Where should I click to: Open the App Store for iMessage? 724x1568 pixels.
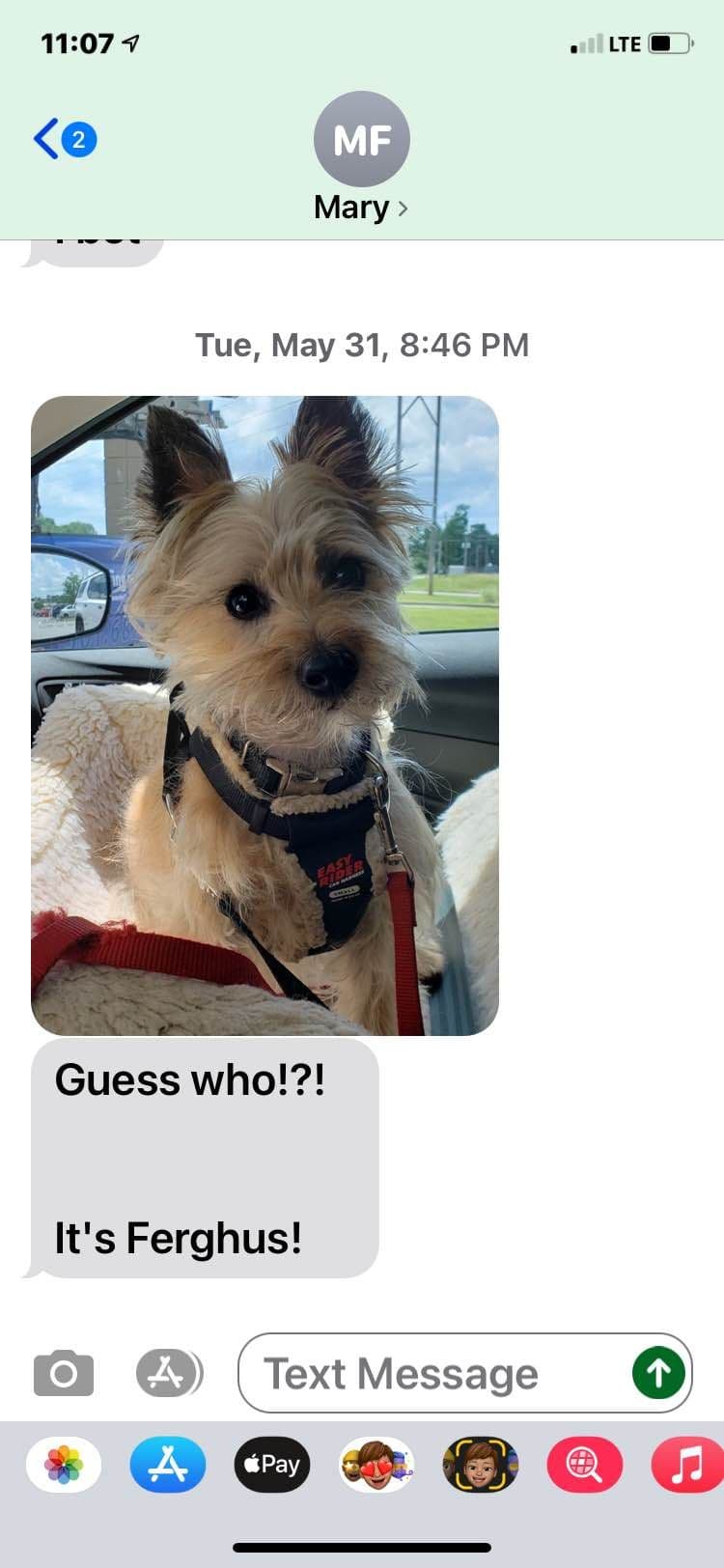click(168, 1465)
